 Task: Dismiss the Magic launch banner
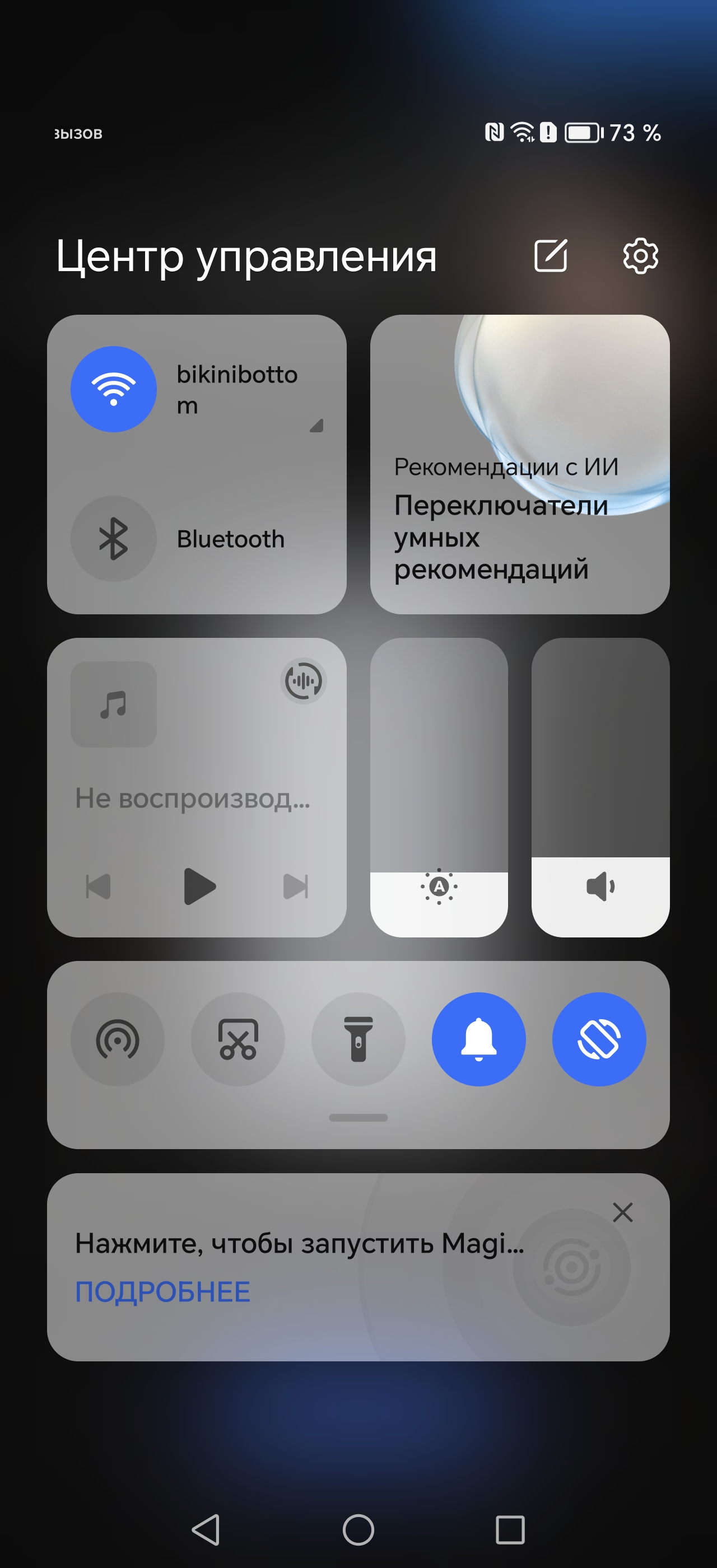coord(622,1212)
